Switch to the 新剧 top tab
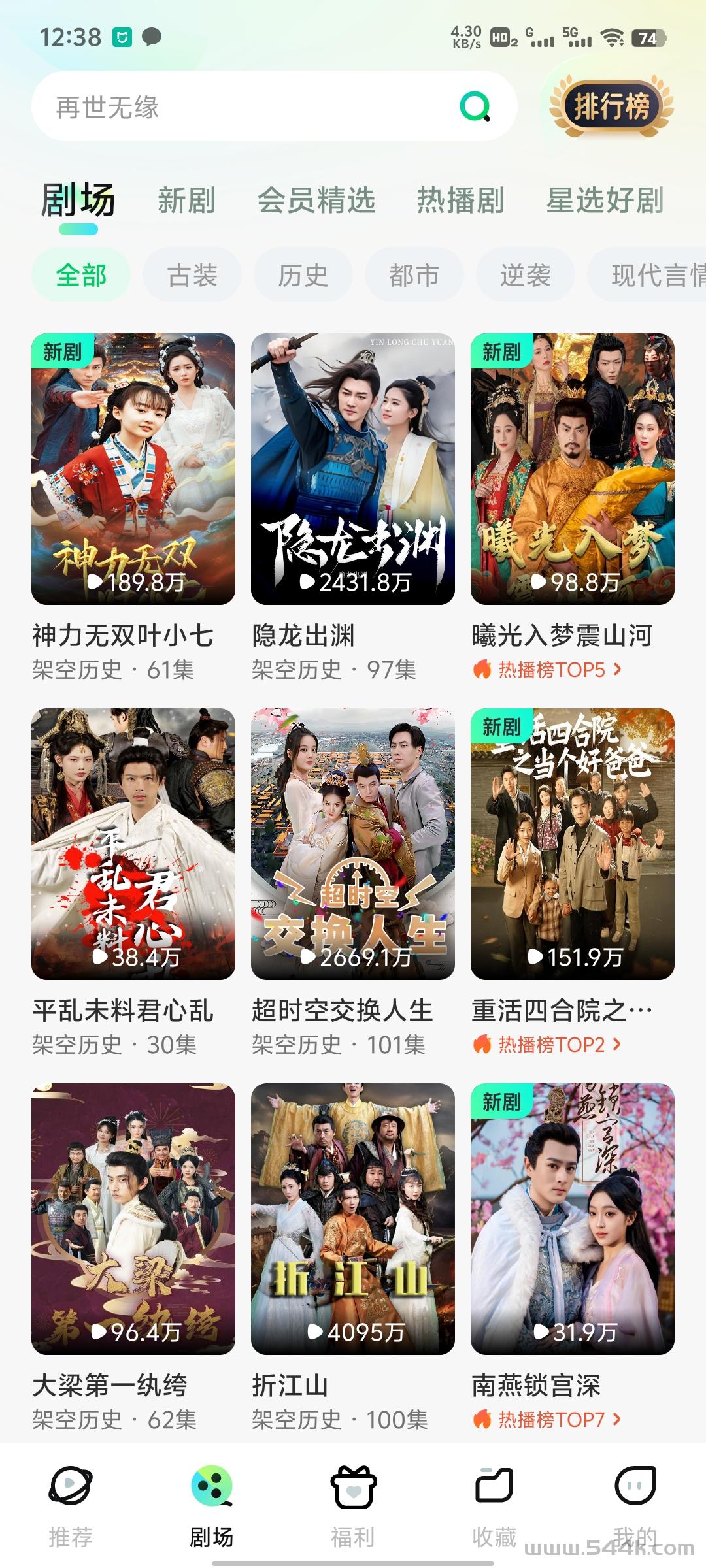 tap(186, 201)
